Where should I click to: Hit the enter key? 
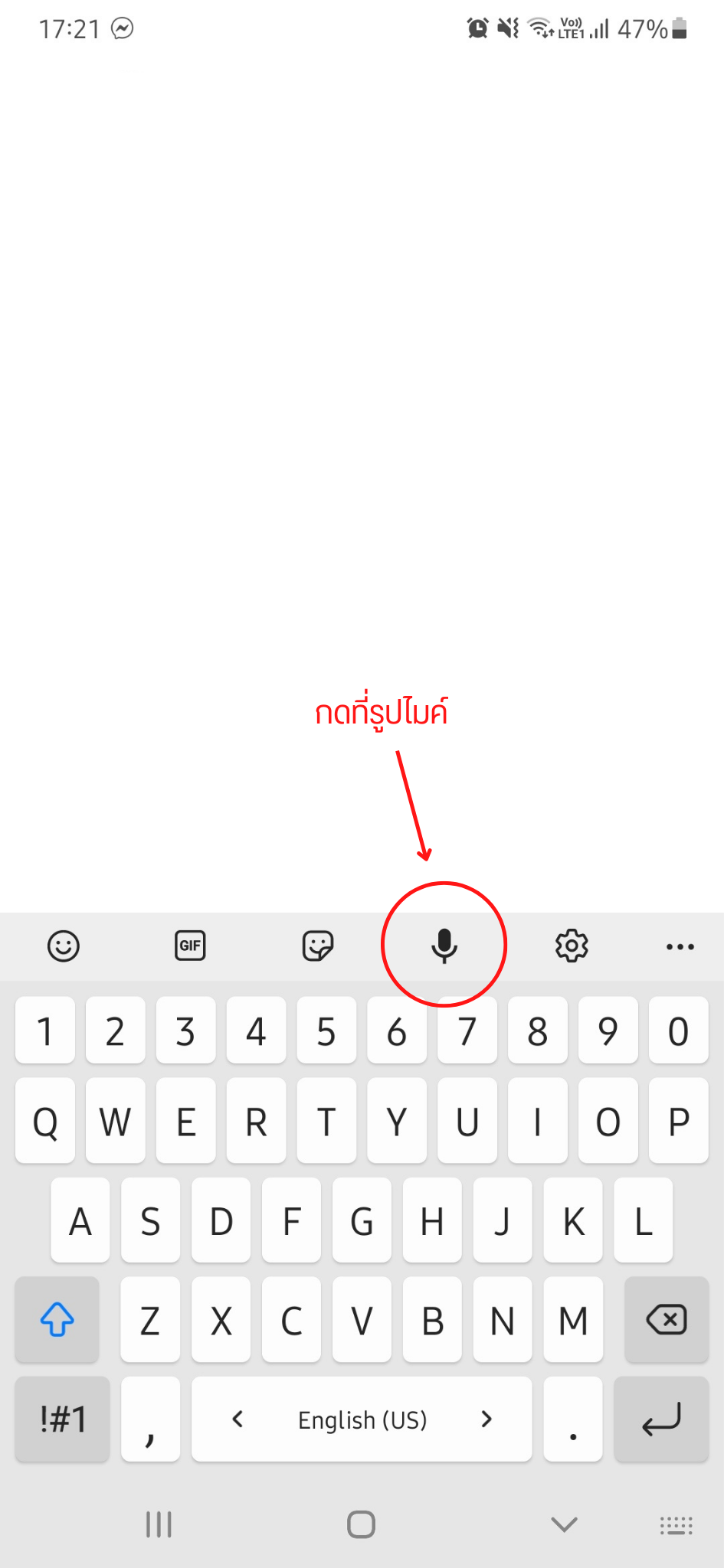click(x=661, y=1419)
